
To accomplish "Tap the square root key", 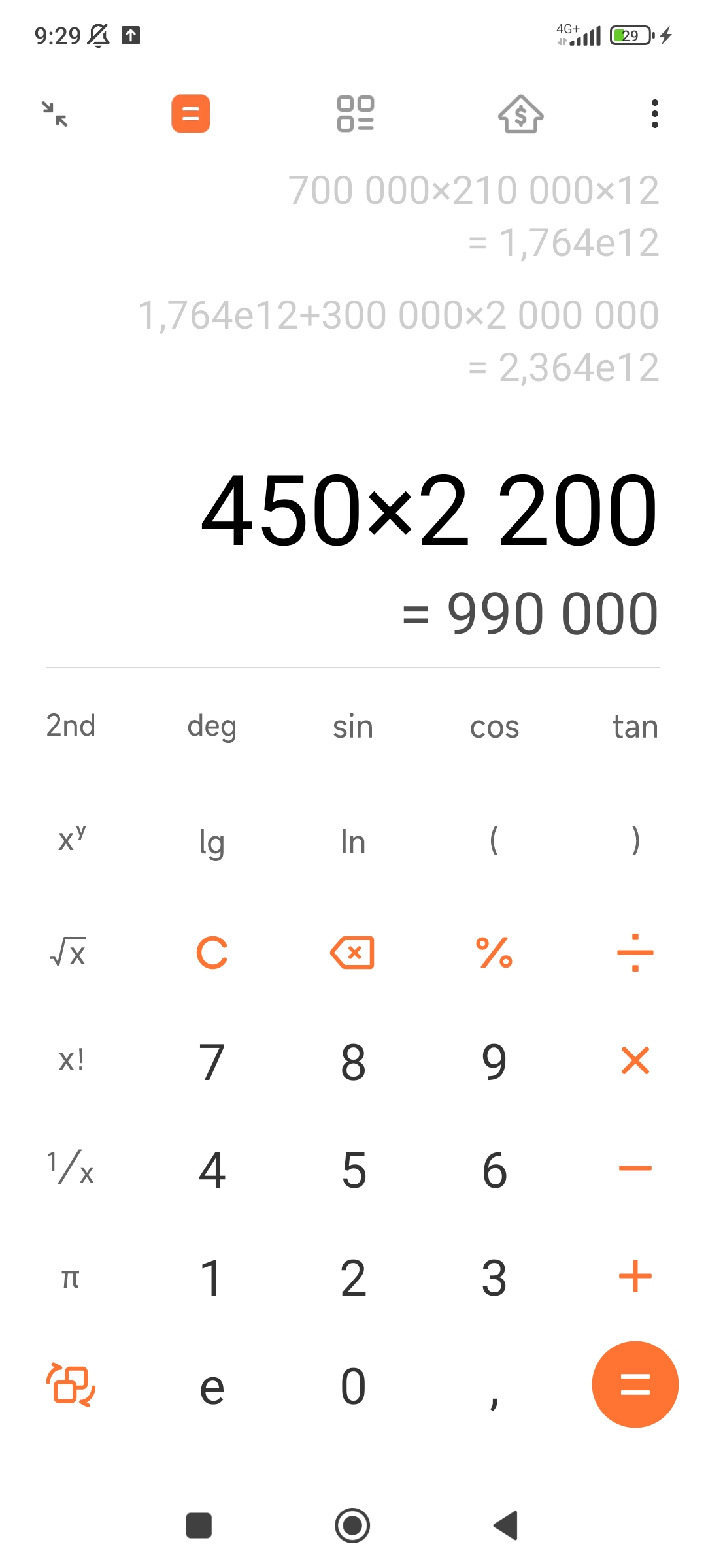I will point(69,952).
